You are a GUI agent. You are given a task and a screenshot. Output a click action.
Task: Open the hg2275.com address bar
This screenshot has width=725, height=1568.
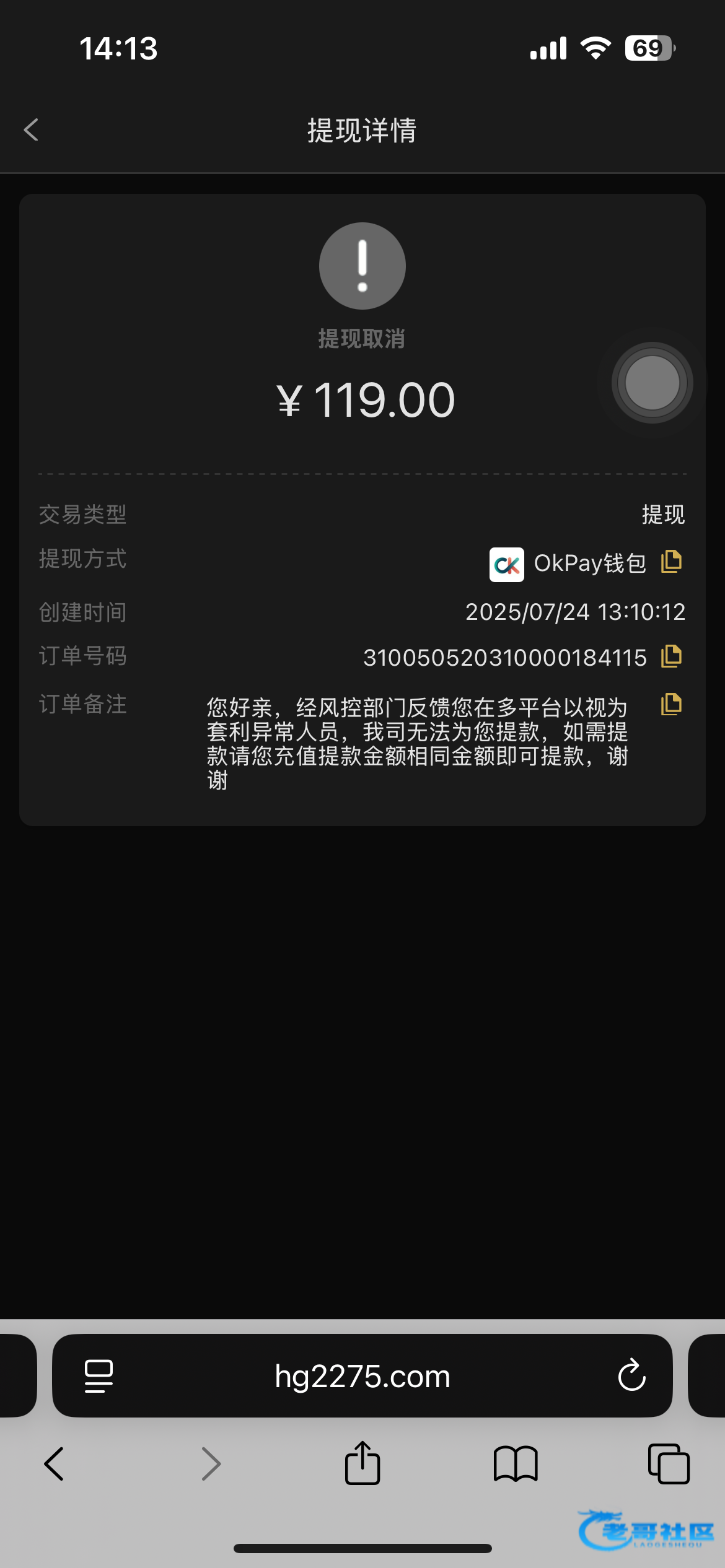click(x=362, y=1377)
